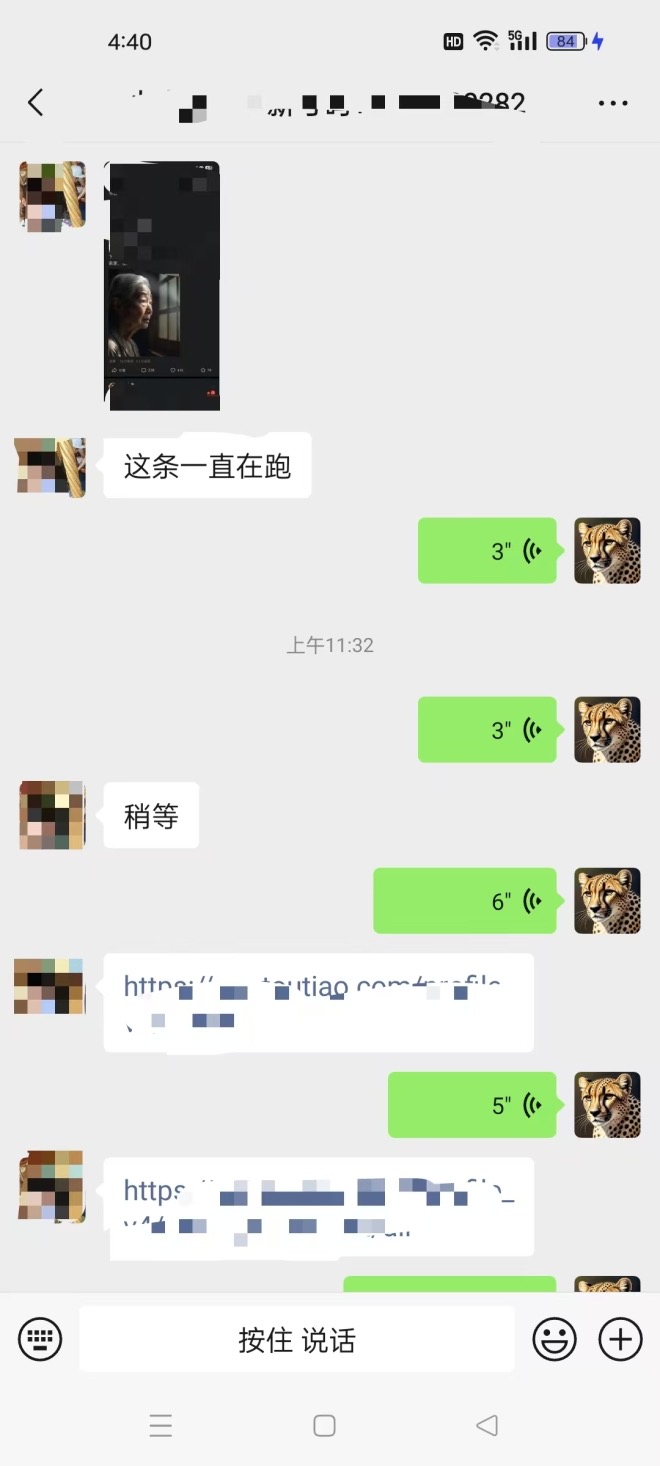Tap the 按住 说话 hold-to-talk button

coord(297,1340)
